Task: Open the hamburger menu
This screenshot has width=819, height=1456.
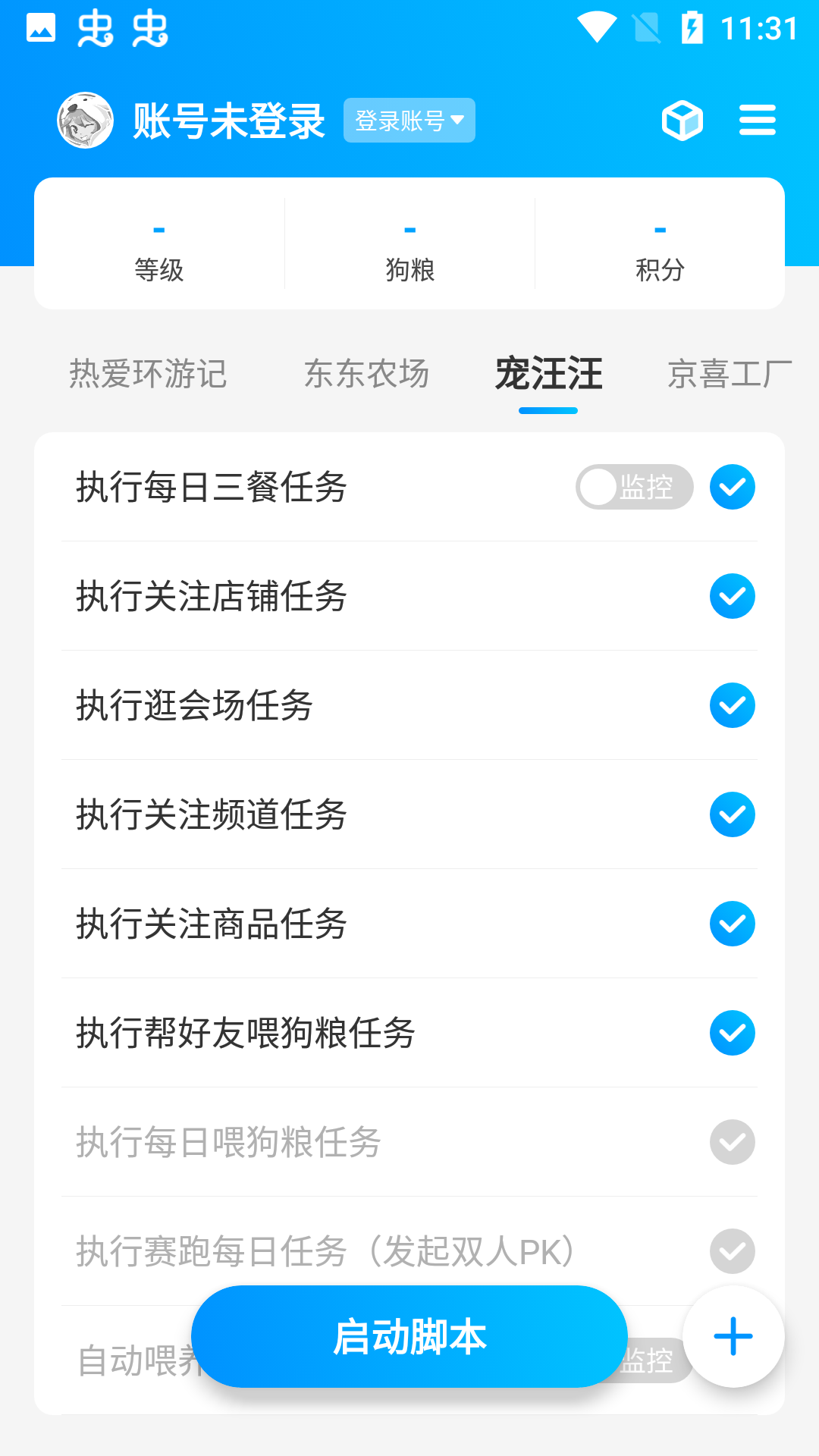Action: coord(757,121)
